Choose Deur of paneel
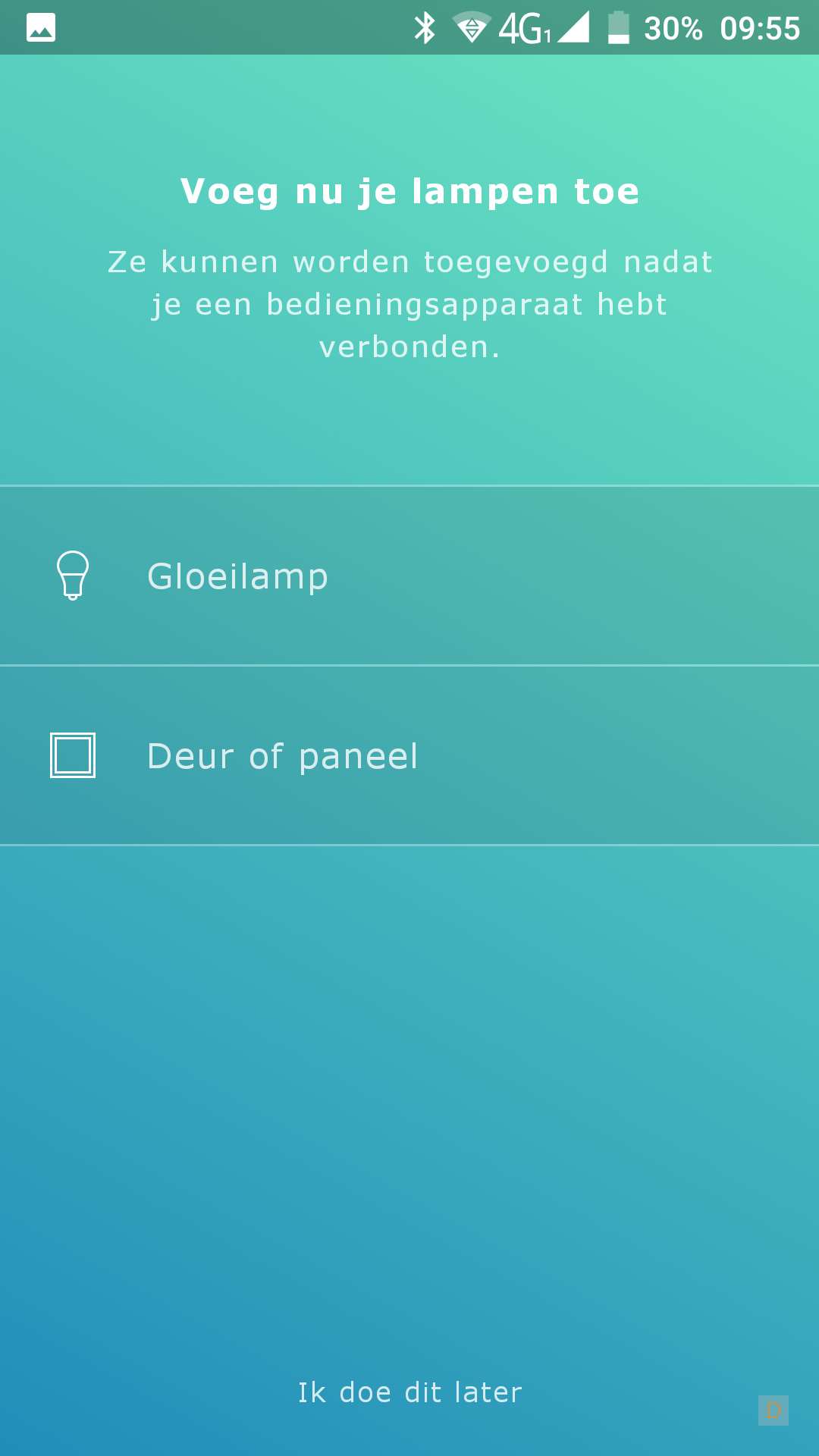The image size is (819, 1456). (409, 755)
